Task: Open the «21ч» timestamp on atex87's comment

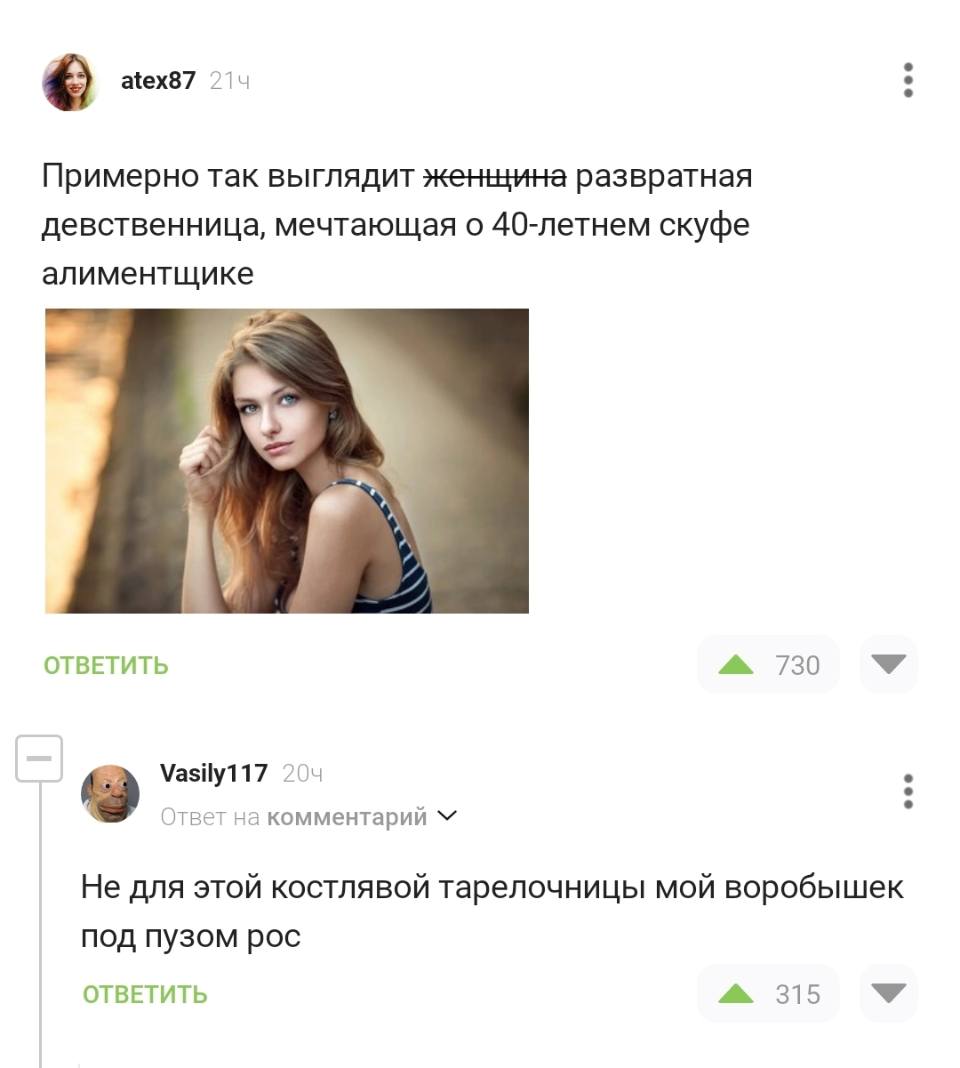Action: (232, 81)
